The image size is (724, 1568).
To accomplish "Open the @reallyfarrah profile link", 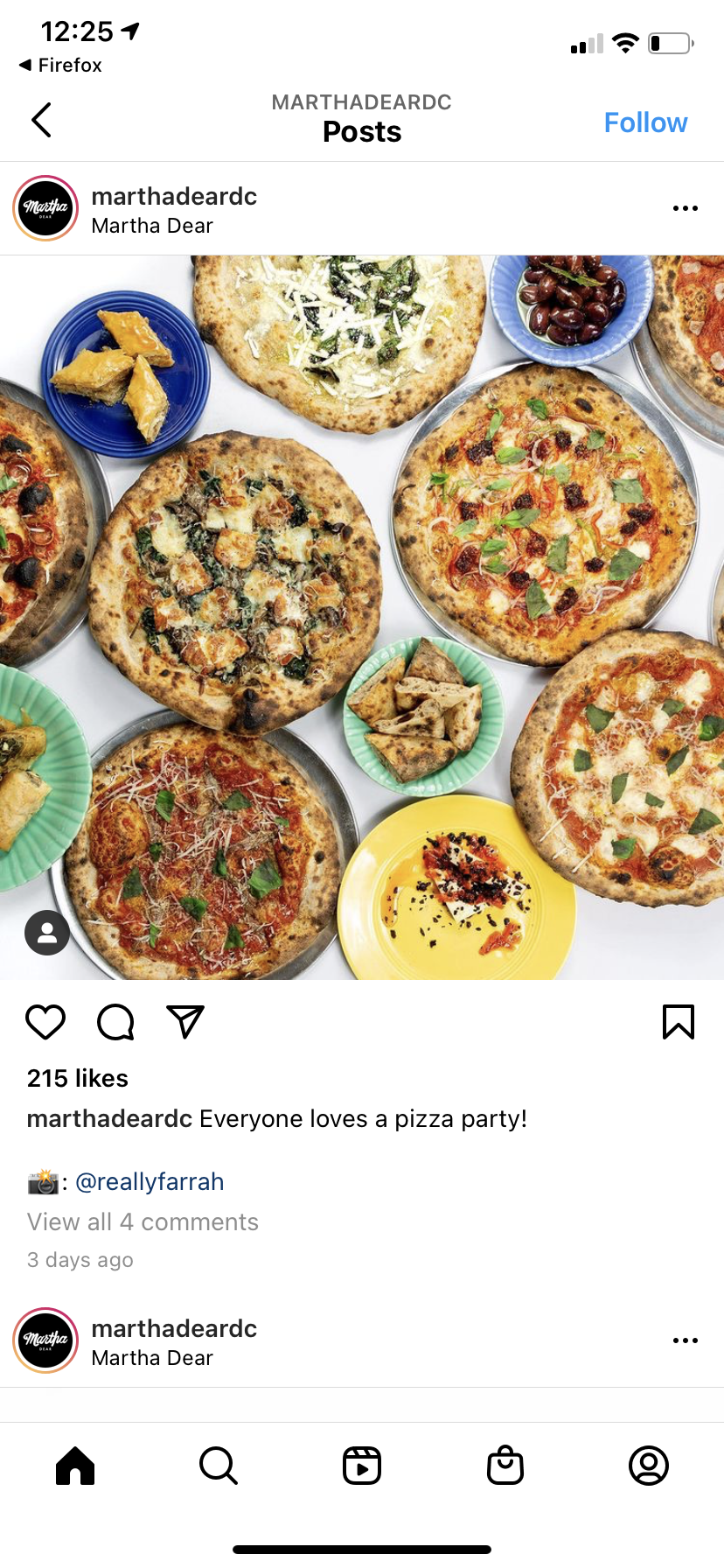I will point(150,1182).
